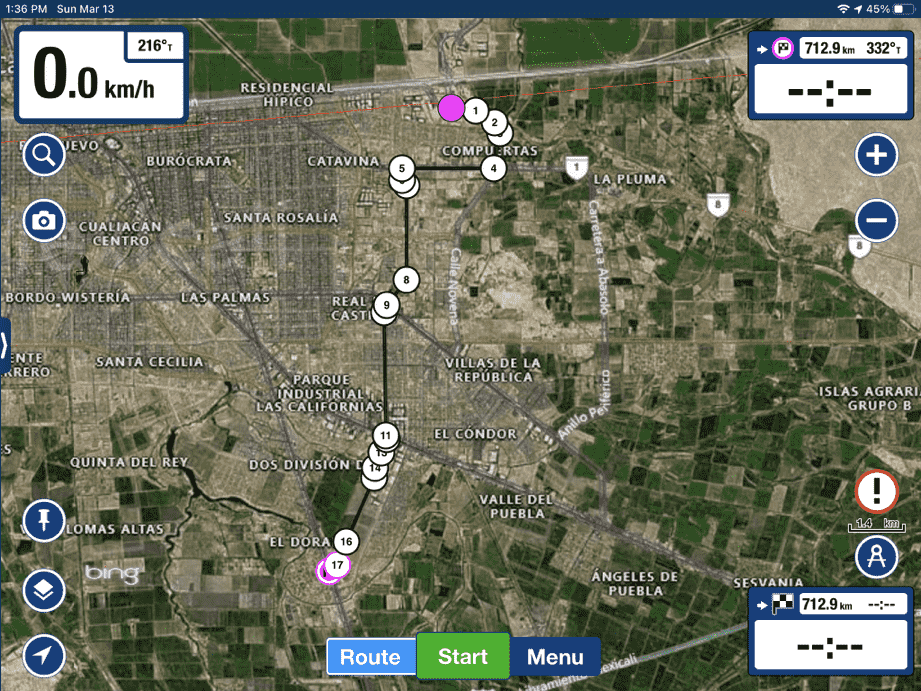Image resolution: width=921 pixels, height=691 pixels.
Task: Expand the left side panel handle
Action: 5,346
